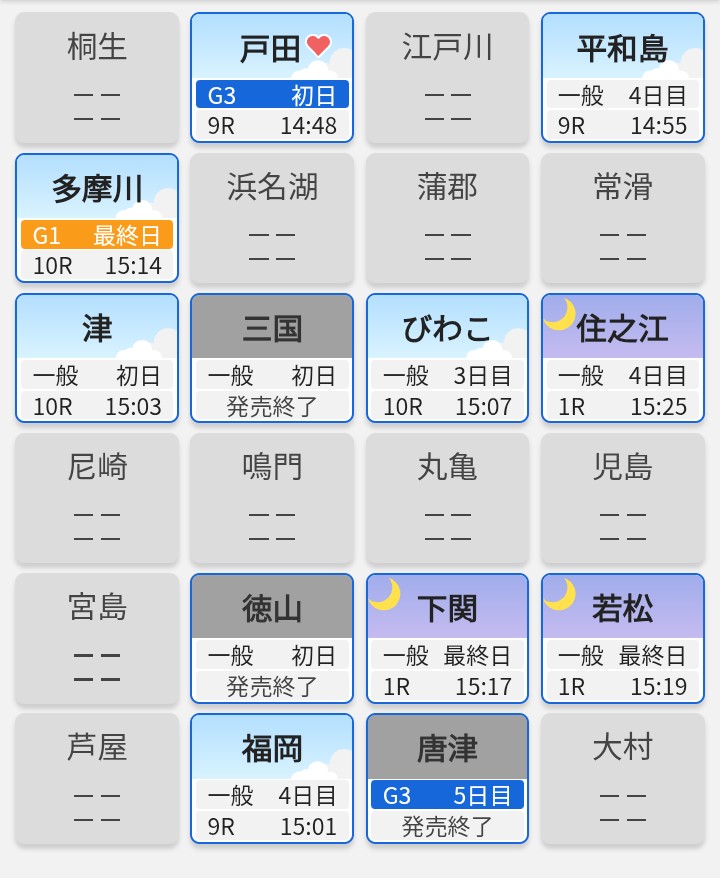Open the 福岡 venue card
Screen dimensions: 720x878
tap(271, 780)
